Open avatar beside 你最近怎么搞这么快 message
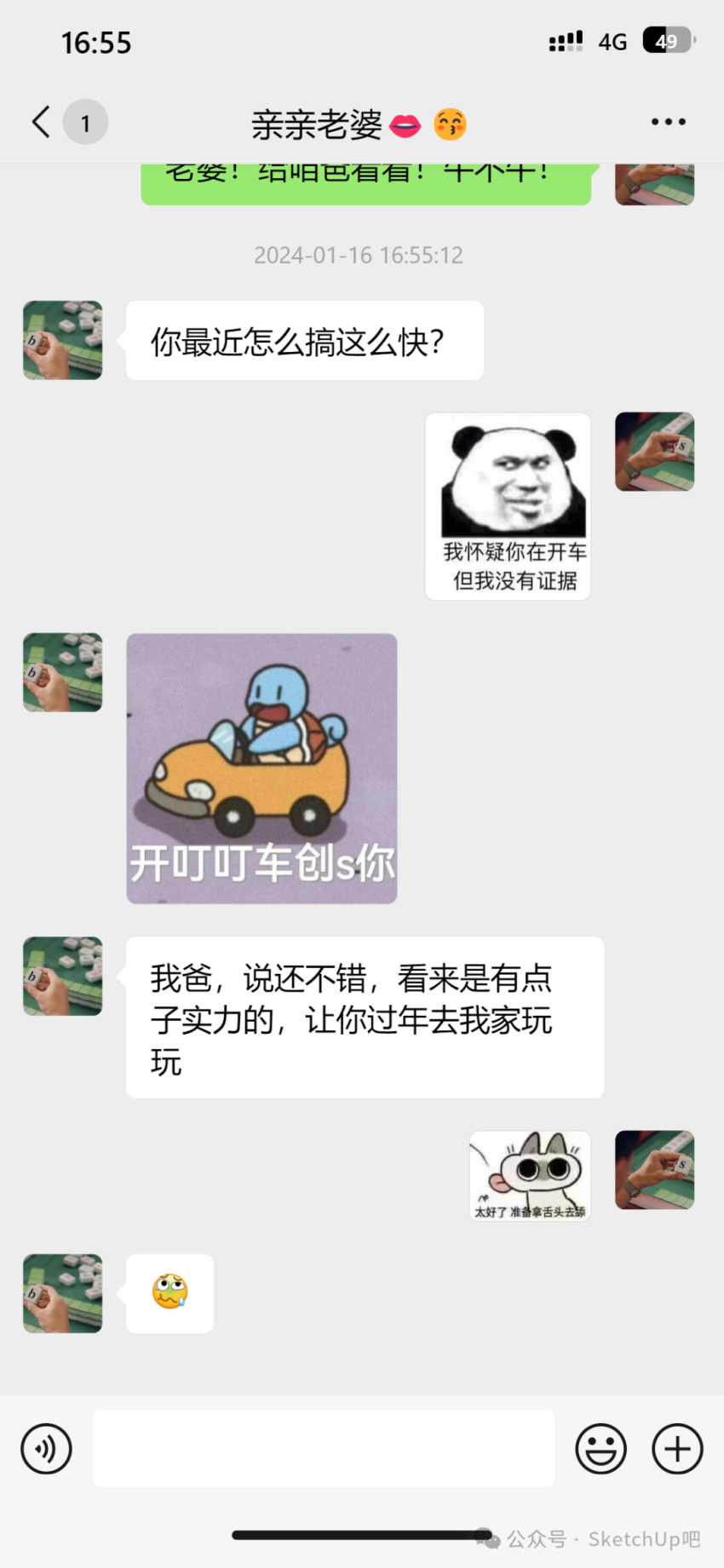Image resolution: width=724 pixels, height=1568 pixels. click(63, 340)
